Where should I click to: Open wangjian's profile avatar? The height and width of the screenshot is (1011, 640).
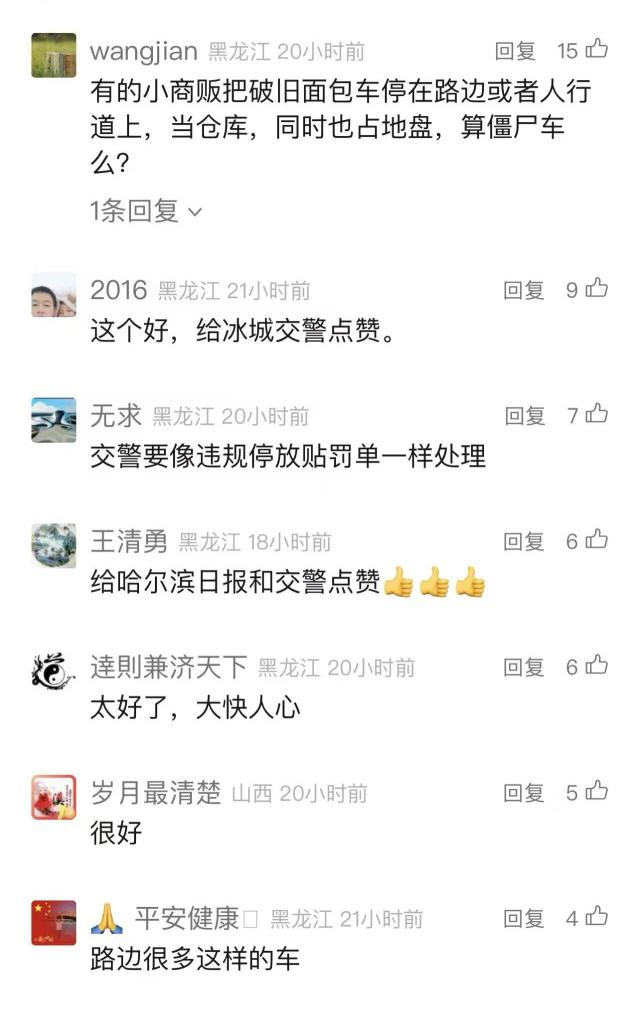(x=53, y=55)
